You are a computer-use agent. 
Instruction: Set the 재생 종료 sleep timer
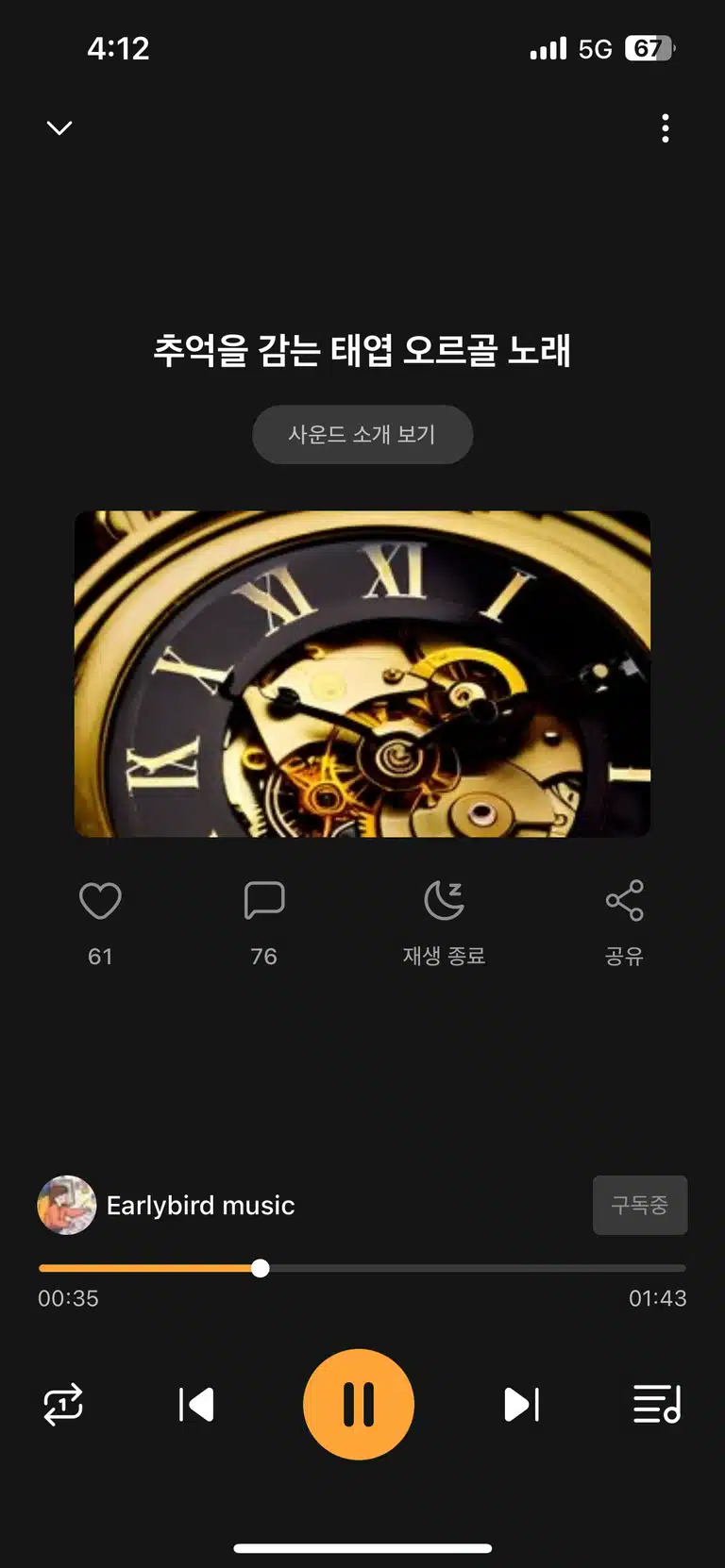(445, 901)
